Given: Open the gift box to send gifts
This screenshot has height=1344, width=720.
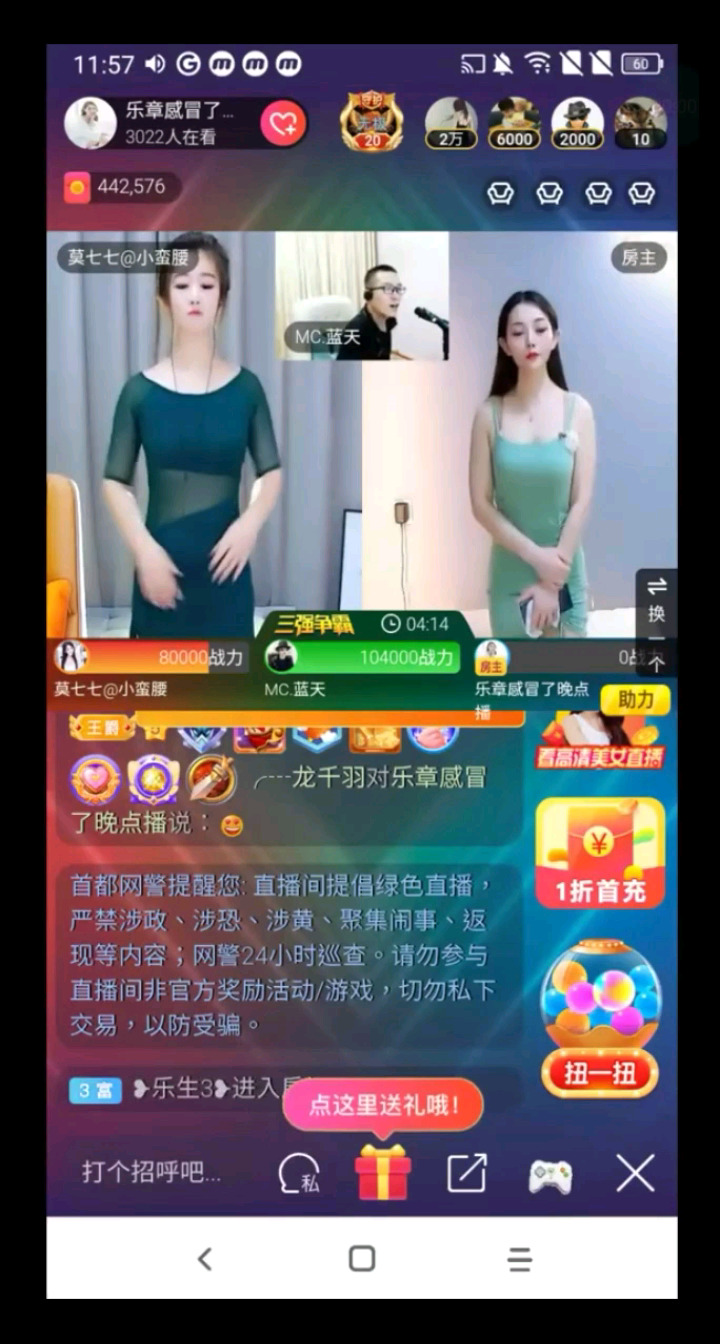Looking at the screenshot, I should coord(383,1172).
